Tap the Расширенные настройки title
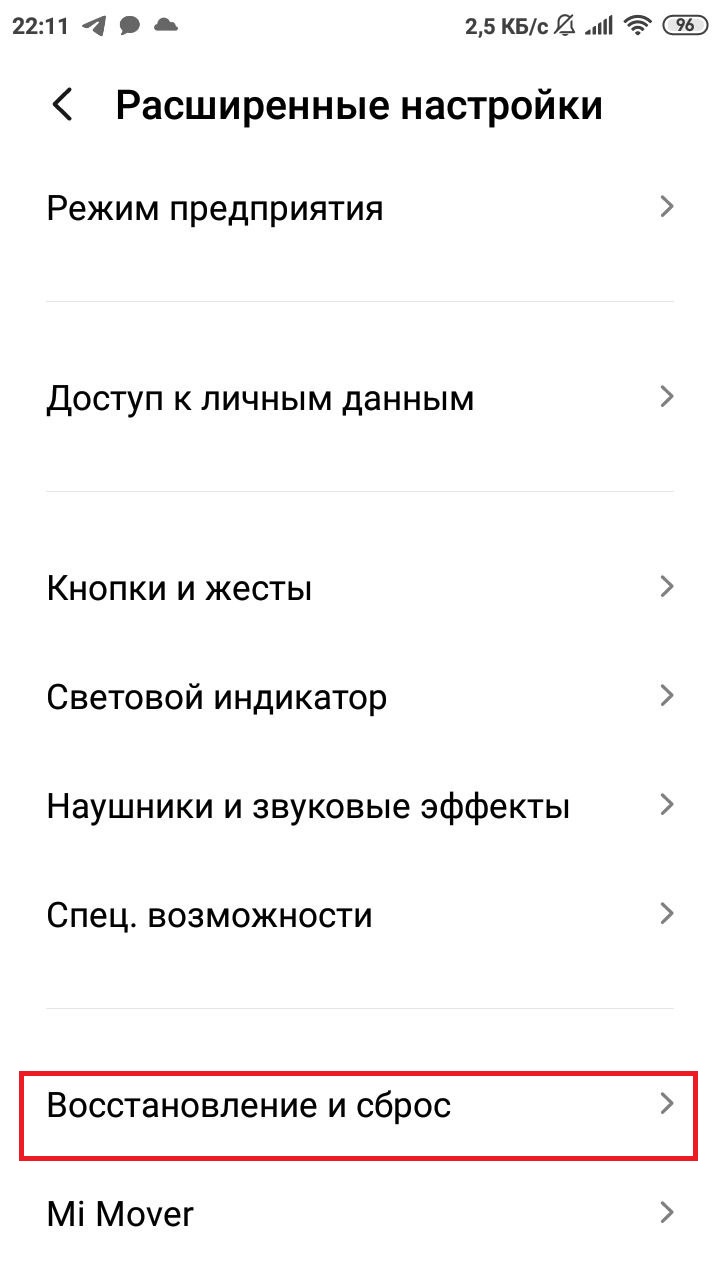The image size is (720, 1280). click(x=360, y=104)
